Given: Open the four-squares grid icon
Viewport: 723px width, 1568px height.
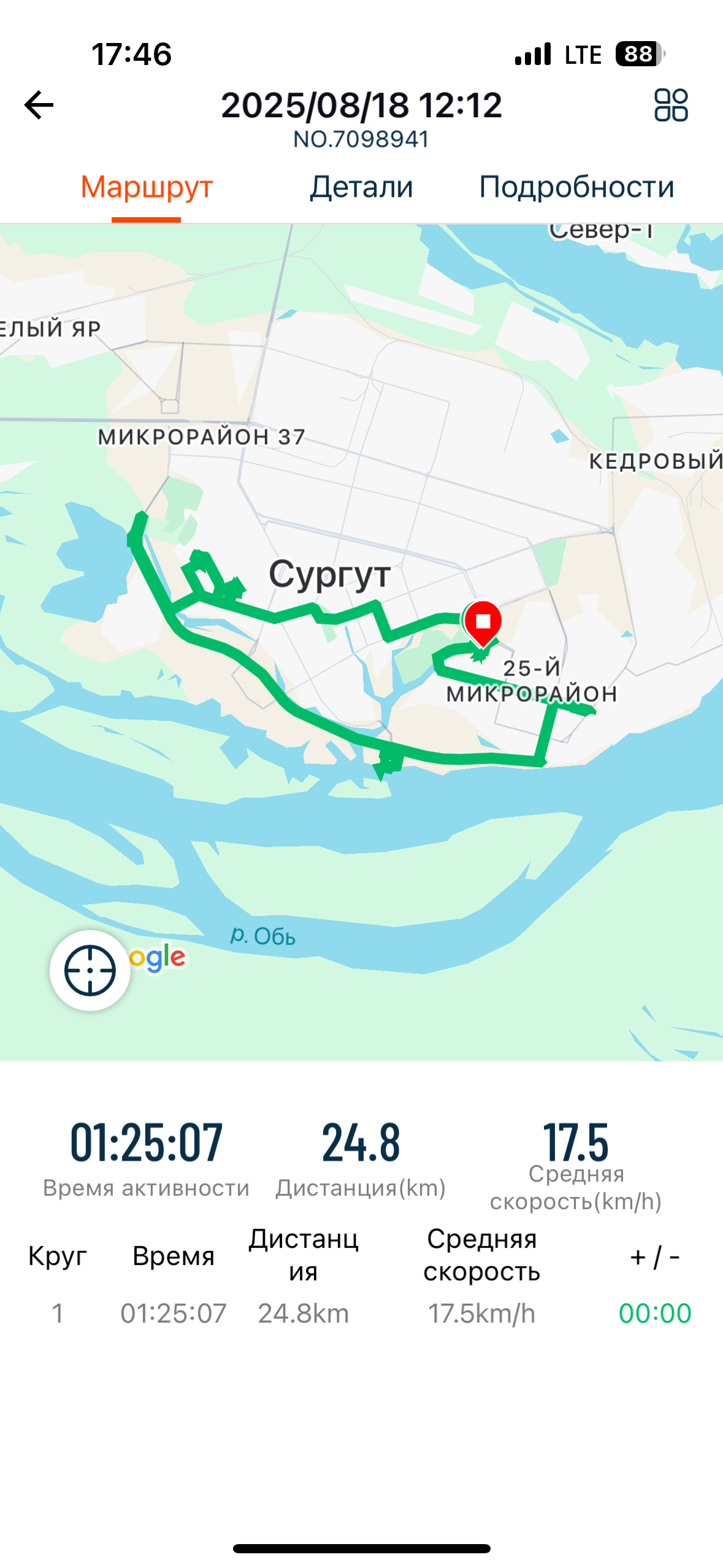Looking at the screenshot, I should click(671, 105).
